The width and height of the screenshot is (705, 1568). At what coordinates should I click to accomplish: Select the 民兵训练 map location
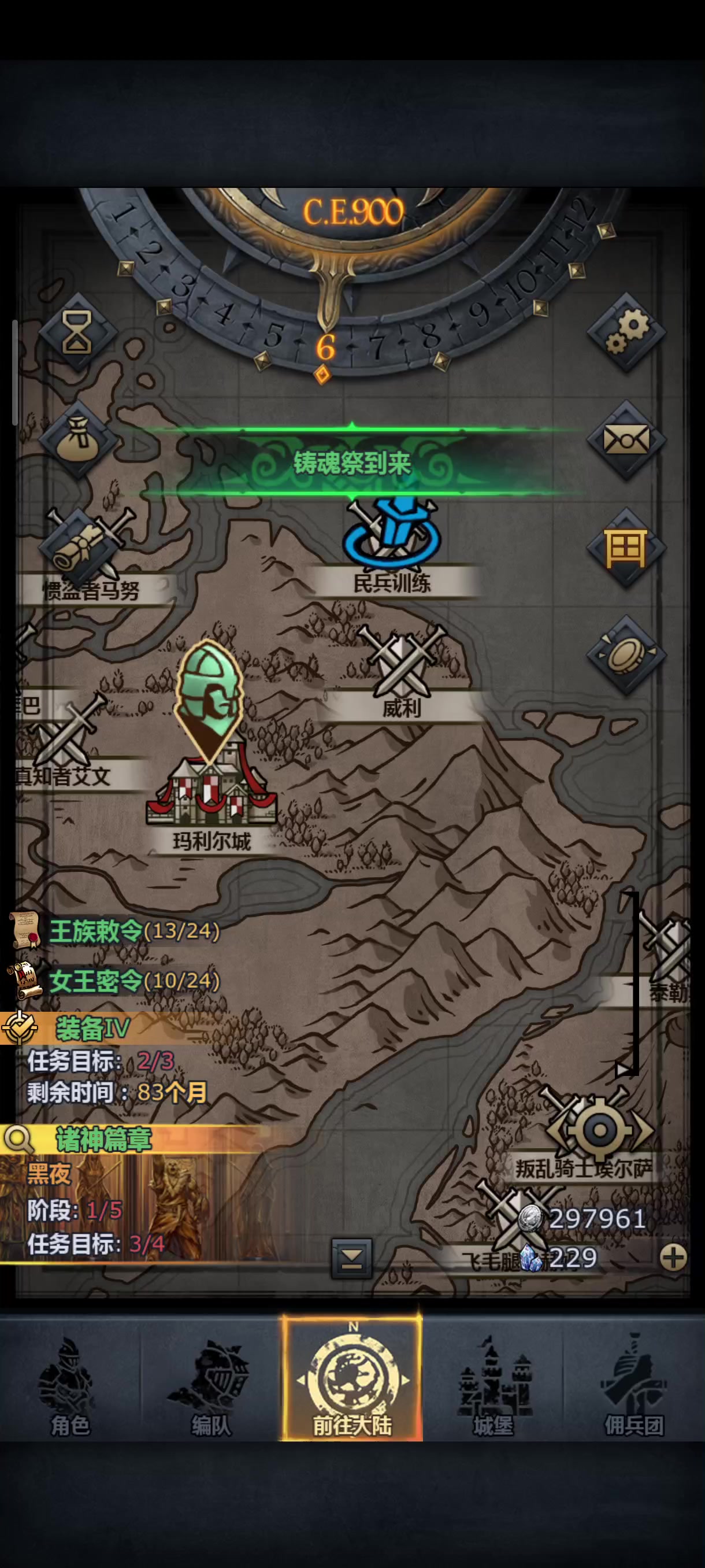tap(392, 542)
